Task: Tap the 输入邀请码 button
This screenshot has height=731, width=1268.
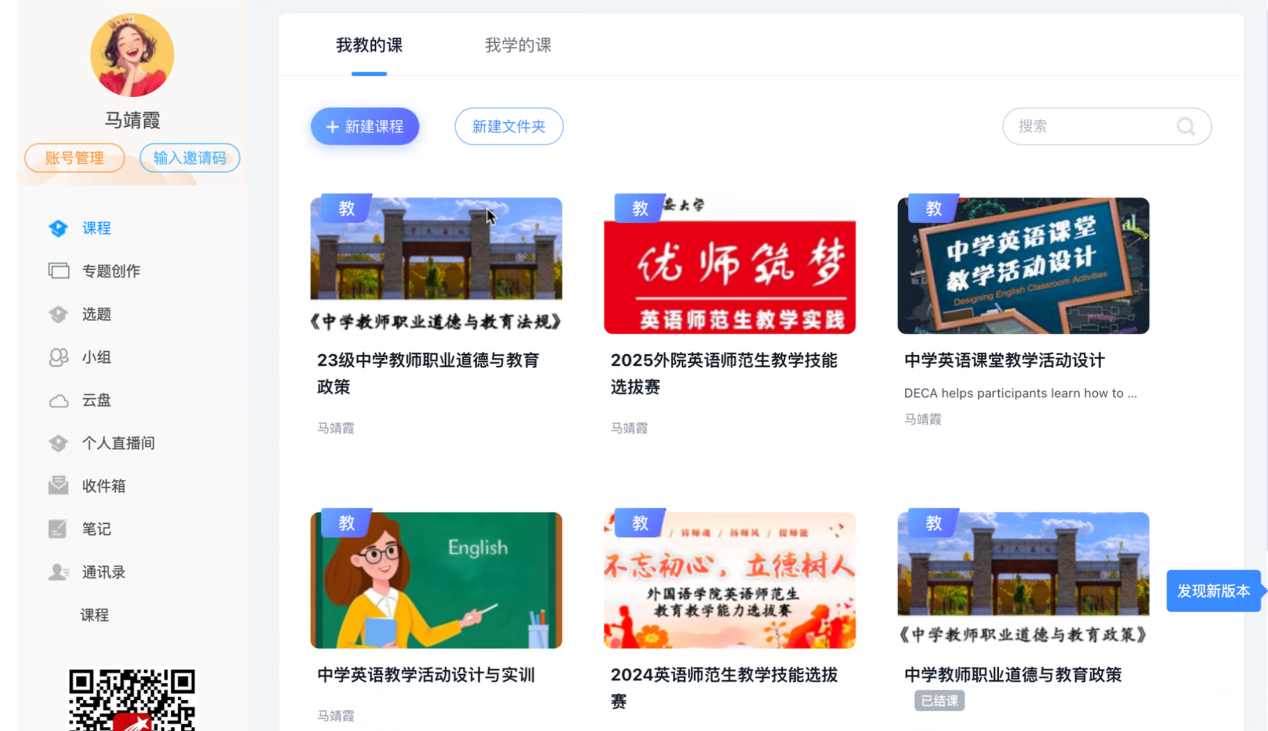Action: coord(190,158)
